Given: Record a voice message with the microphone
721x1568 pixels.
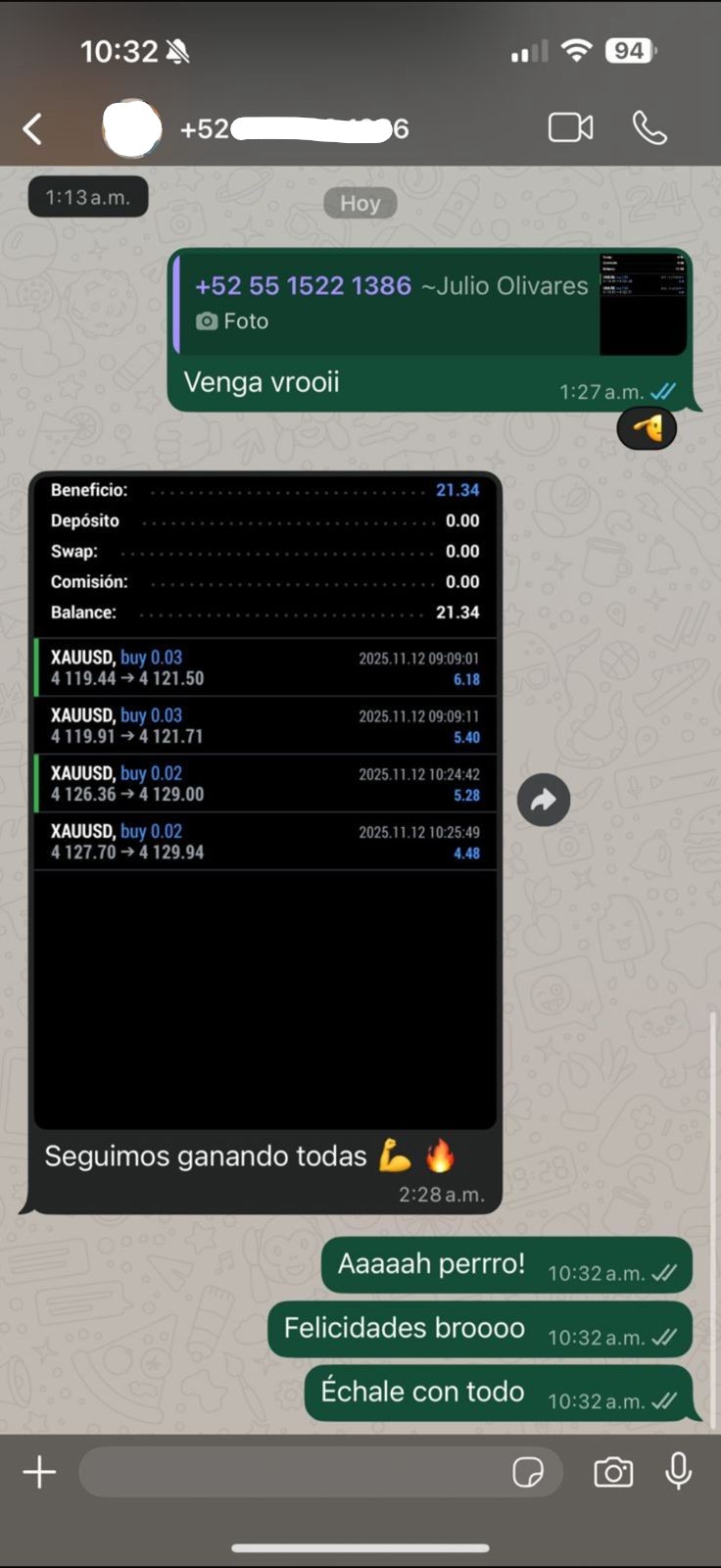Looking at the screenshot, I should 679,1472.
